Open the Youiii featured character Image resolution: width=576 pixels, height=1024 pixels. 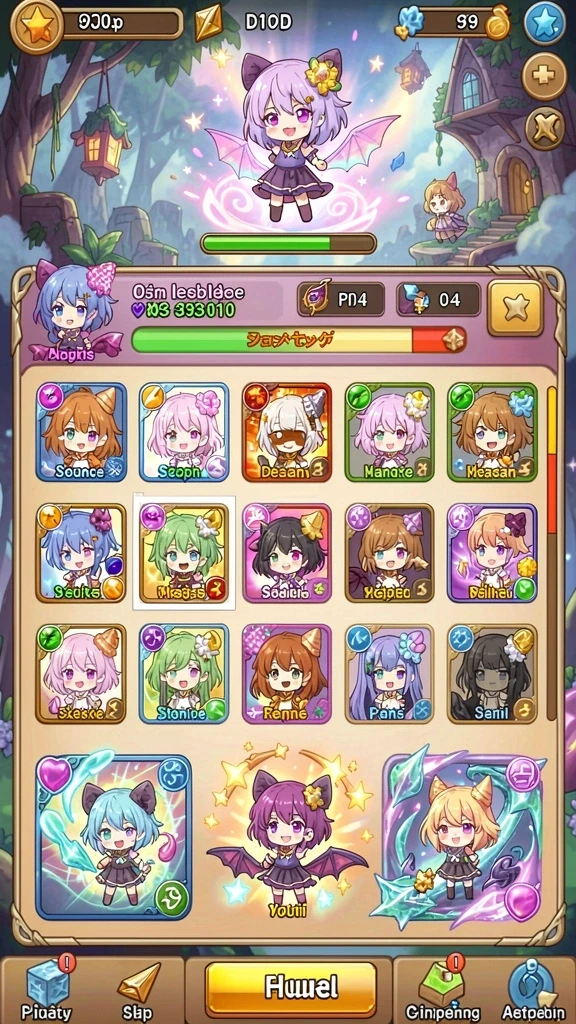click(x=287, y=836)
